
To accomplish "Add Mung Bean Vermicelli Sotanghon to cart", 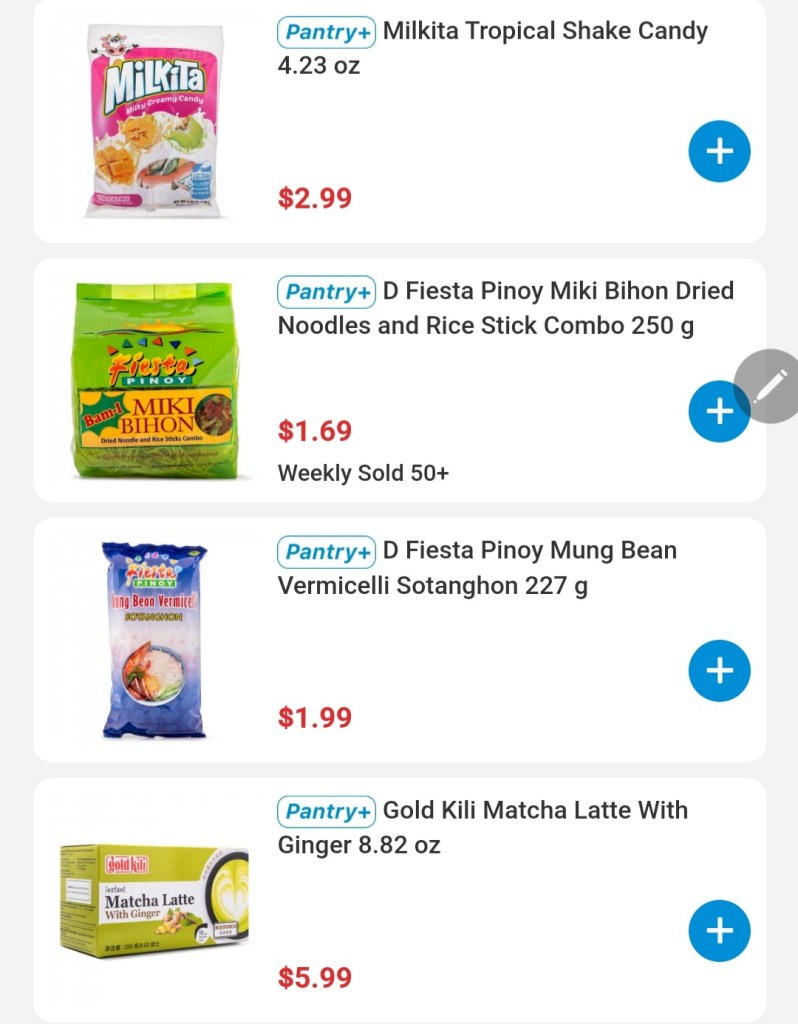I will coord(719,671).
